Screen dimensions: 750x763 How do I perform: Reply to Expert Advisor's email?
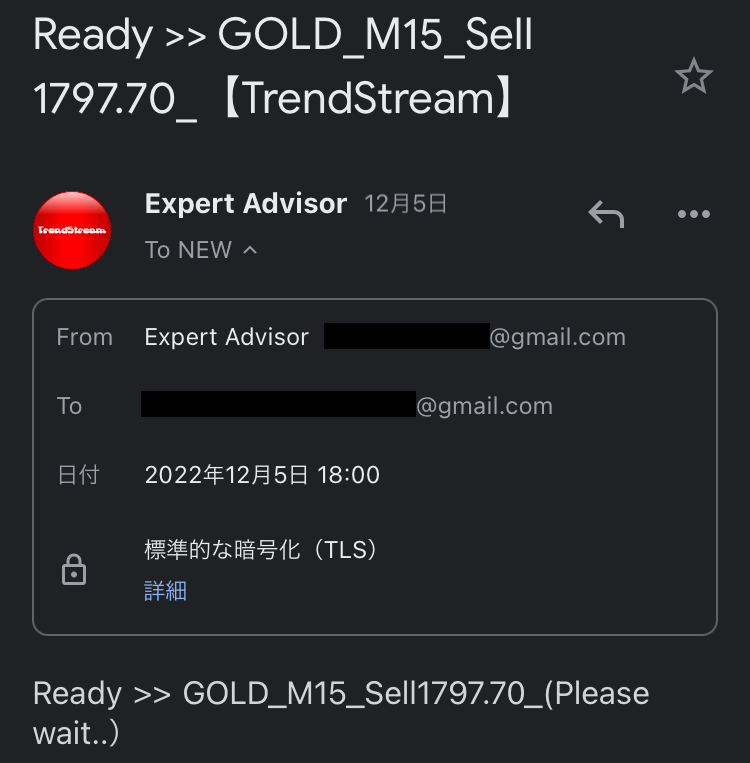coord(606,213)
